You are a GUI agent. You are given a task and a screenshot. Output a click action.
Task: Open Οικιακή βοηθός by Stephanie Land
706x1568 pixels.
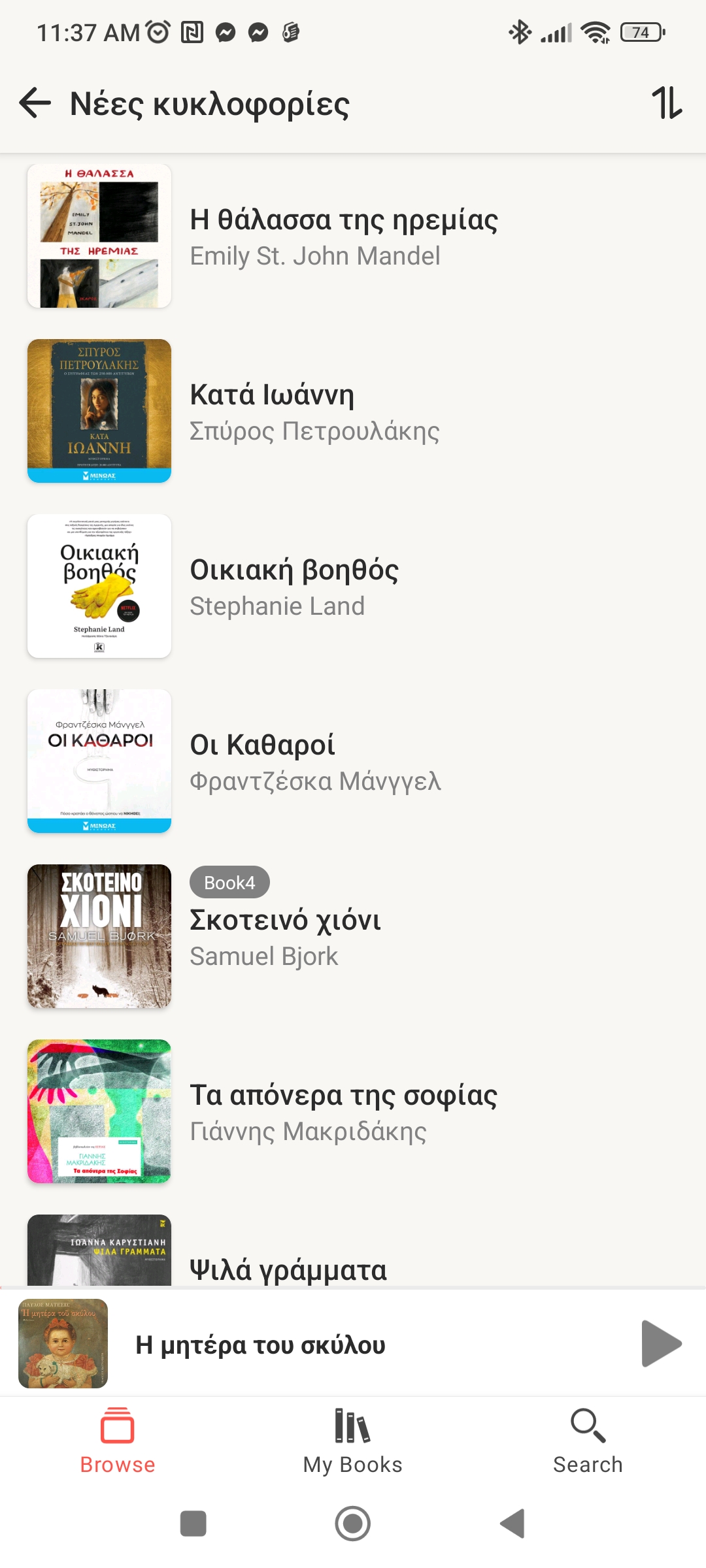coord(294,587)
